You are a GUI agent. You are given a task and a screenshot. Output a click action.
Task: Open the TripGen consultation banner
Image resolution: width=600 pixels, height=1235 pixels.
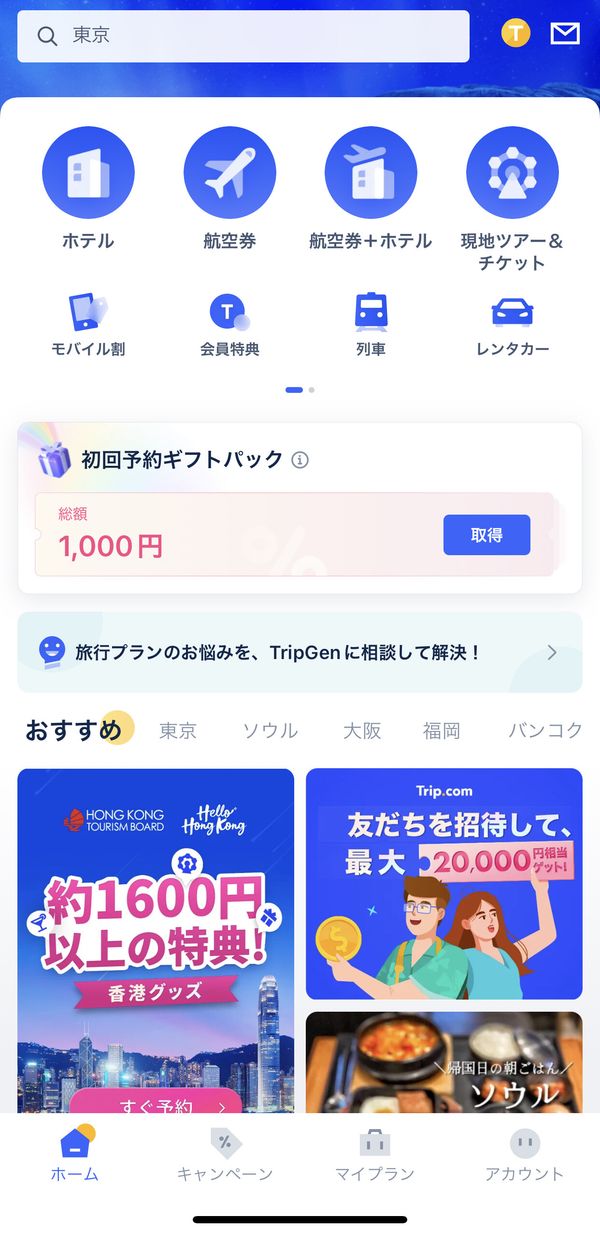click(x=300, y=652)
